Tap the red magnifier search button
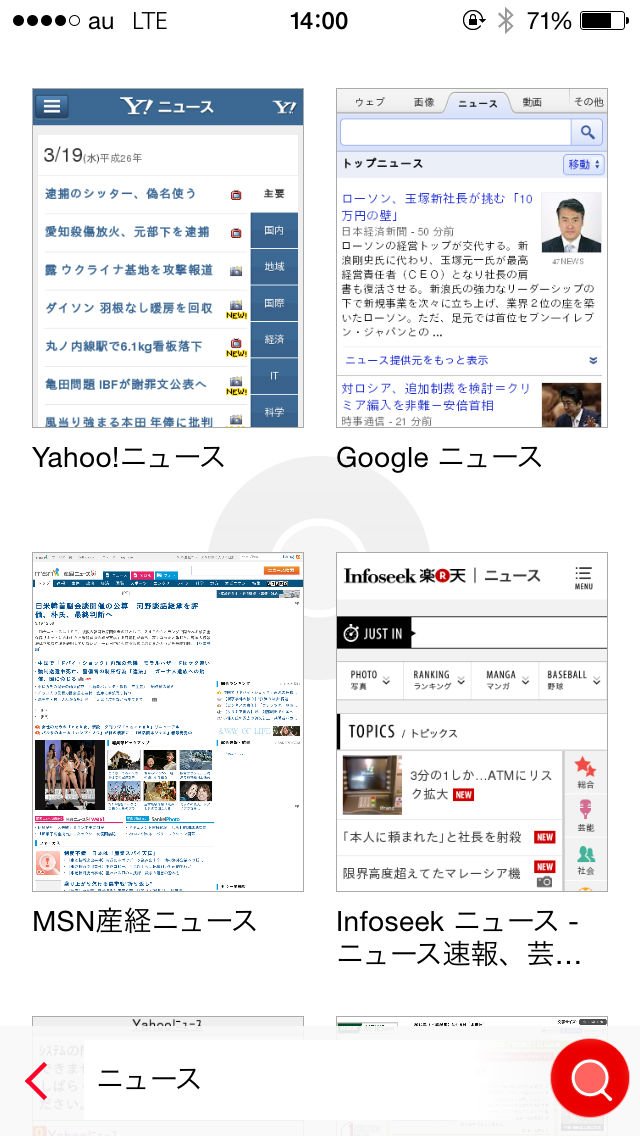This screenshot has width=640, height=1136. [x=590, y=1078]
